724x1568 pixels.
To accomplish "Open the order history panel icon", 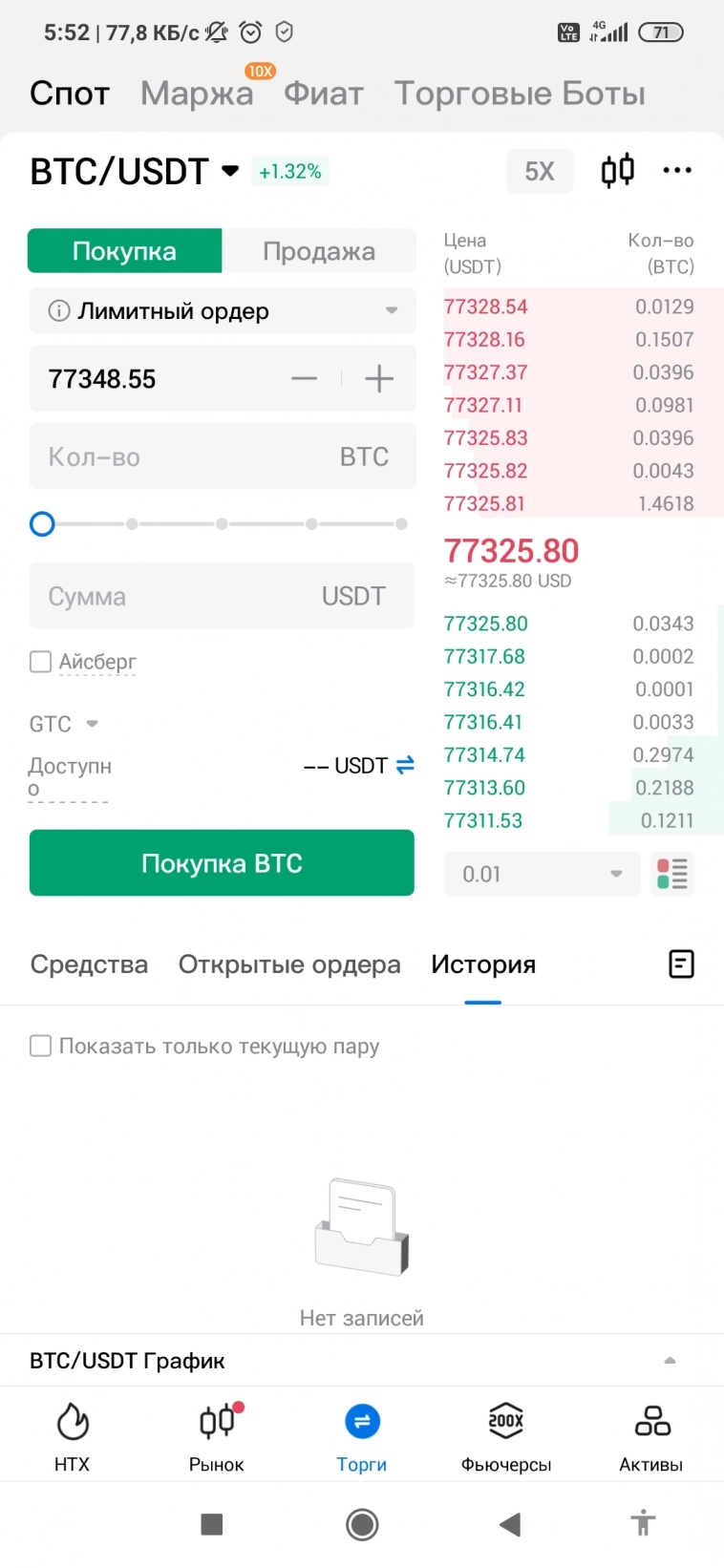I will [x=681, y=964].
